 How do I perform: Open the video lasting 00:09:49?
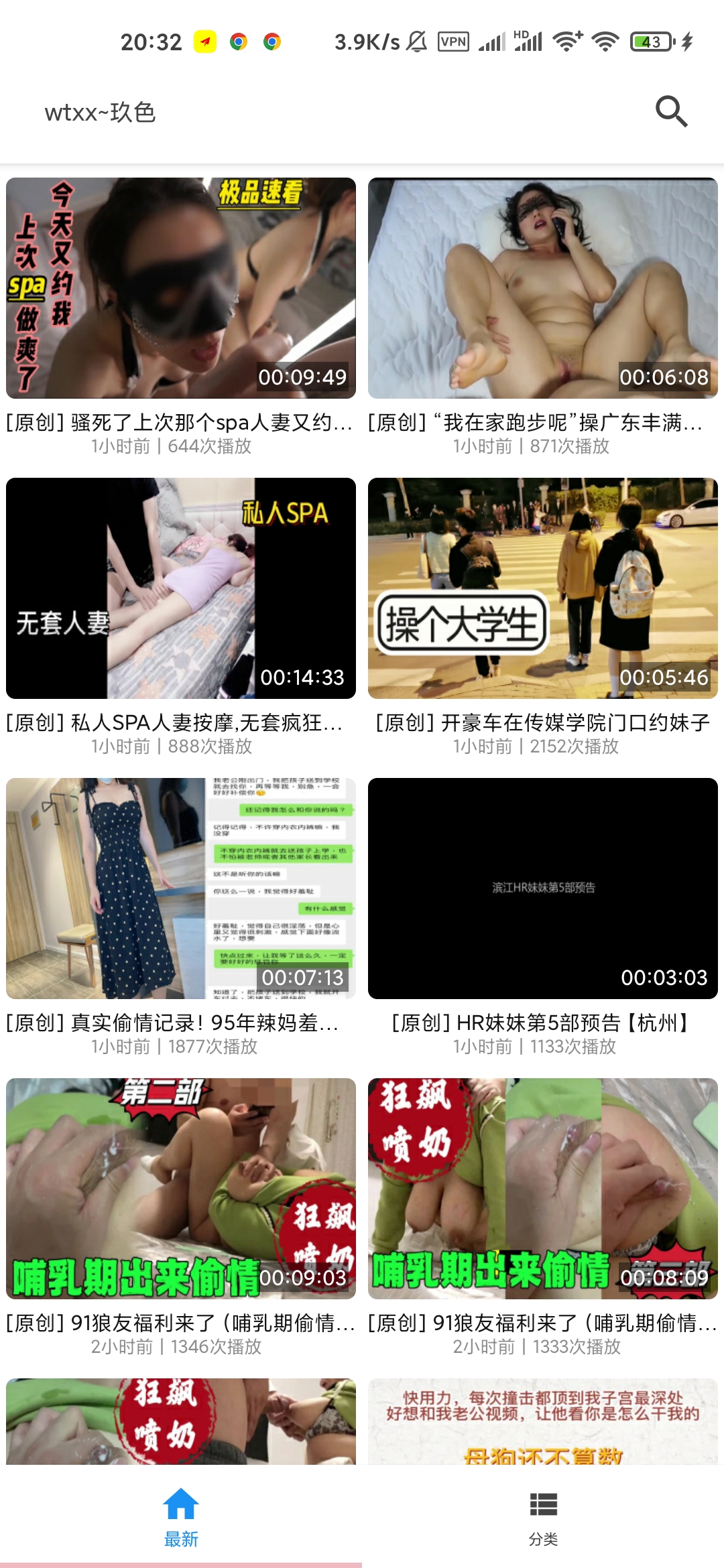click(181, 288)
